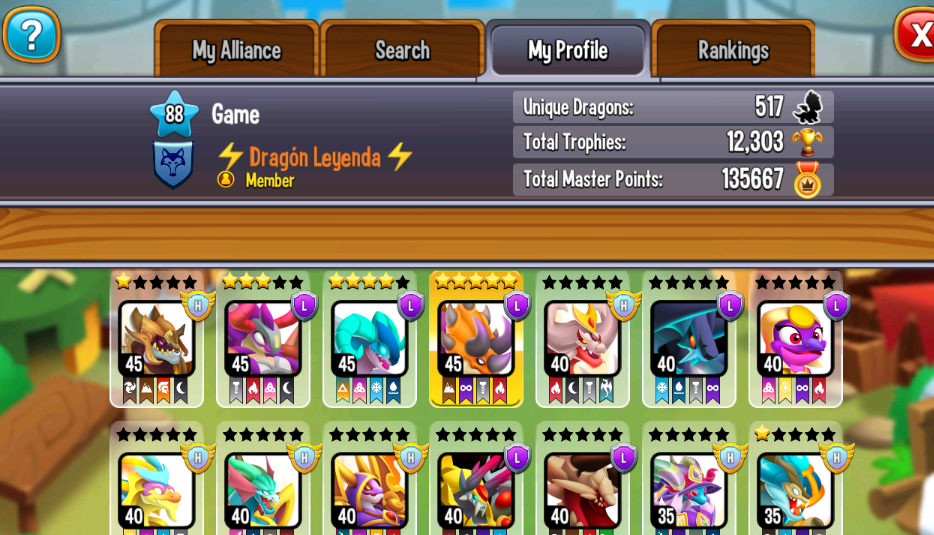Open the three-star level 45 dragon card
The height and width of the screenshot is (535, 934).
pos(263,340)
